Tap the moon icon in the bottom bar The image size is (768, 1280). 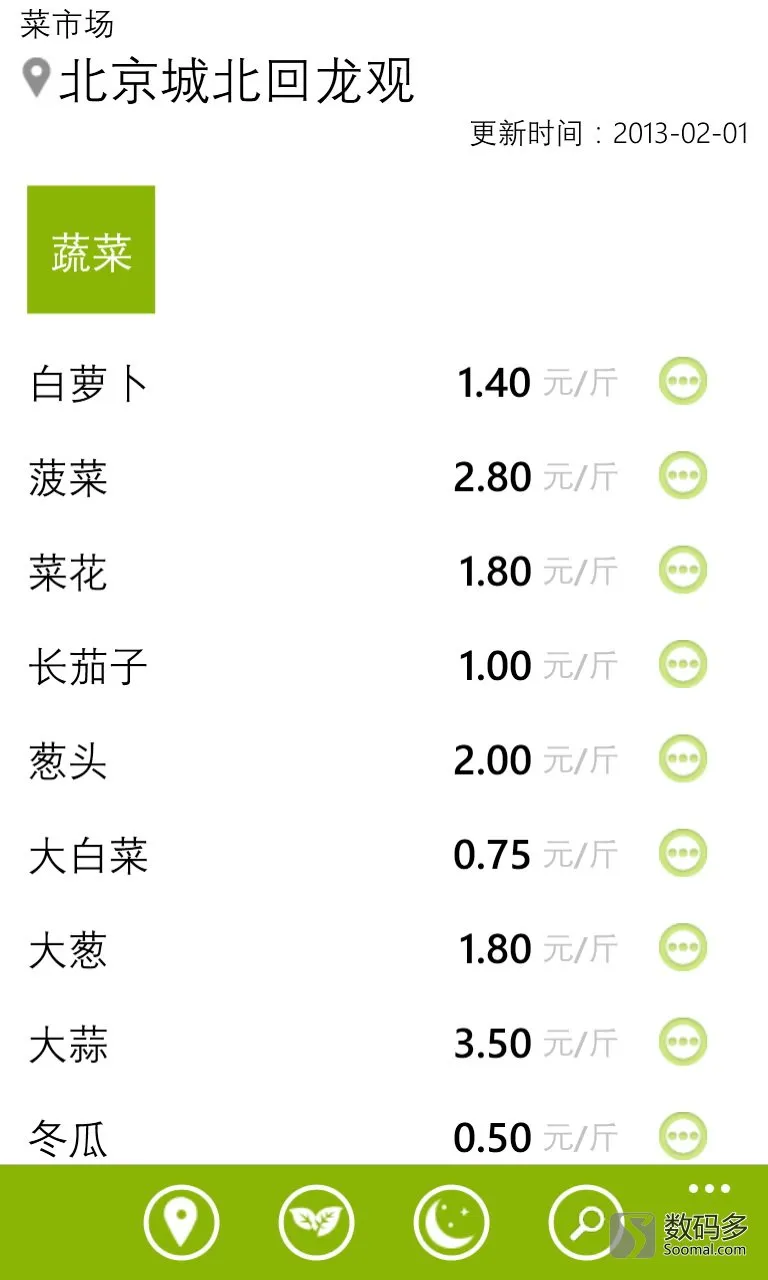pos(451,1222)
